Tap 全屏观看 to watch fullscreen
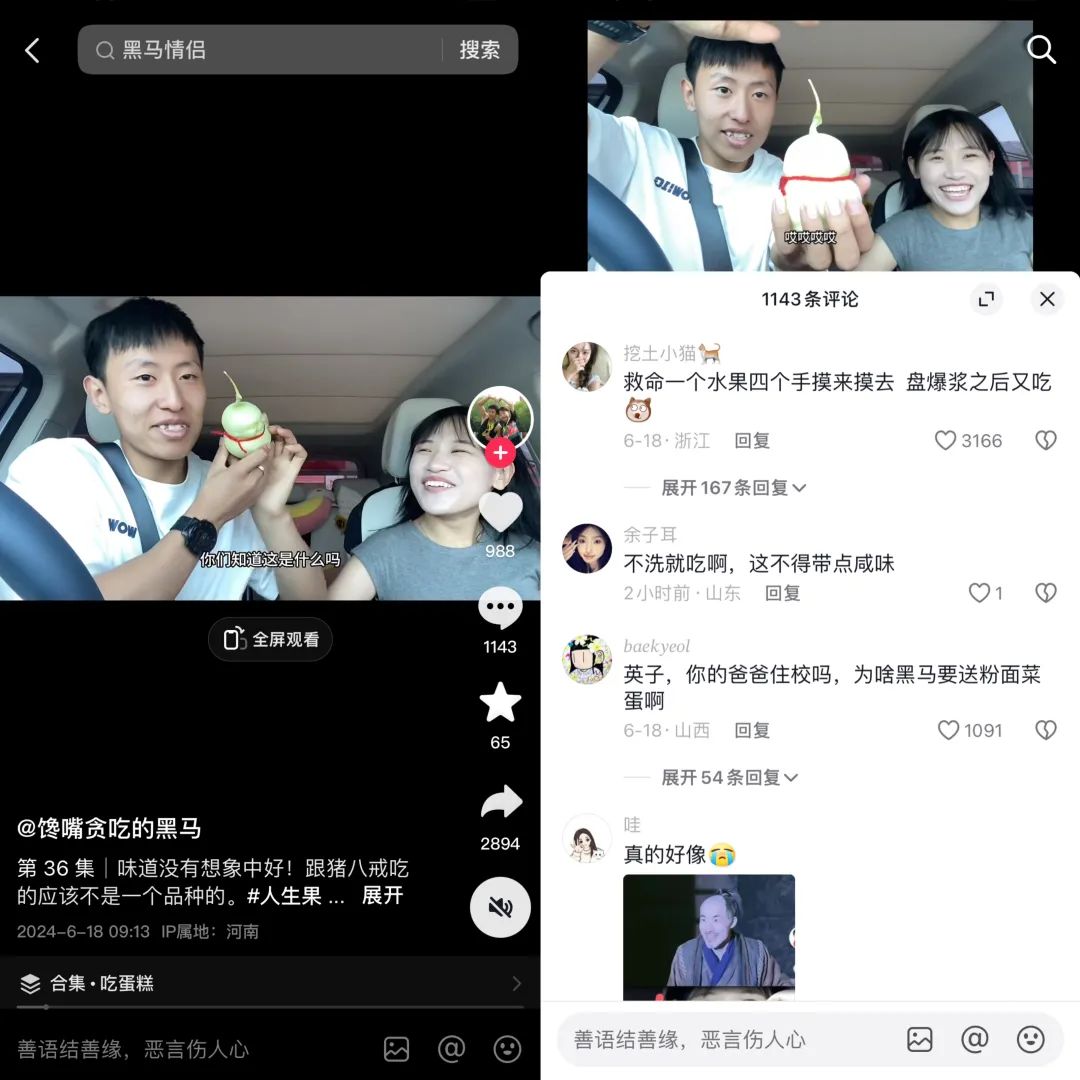 (271, 640)
